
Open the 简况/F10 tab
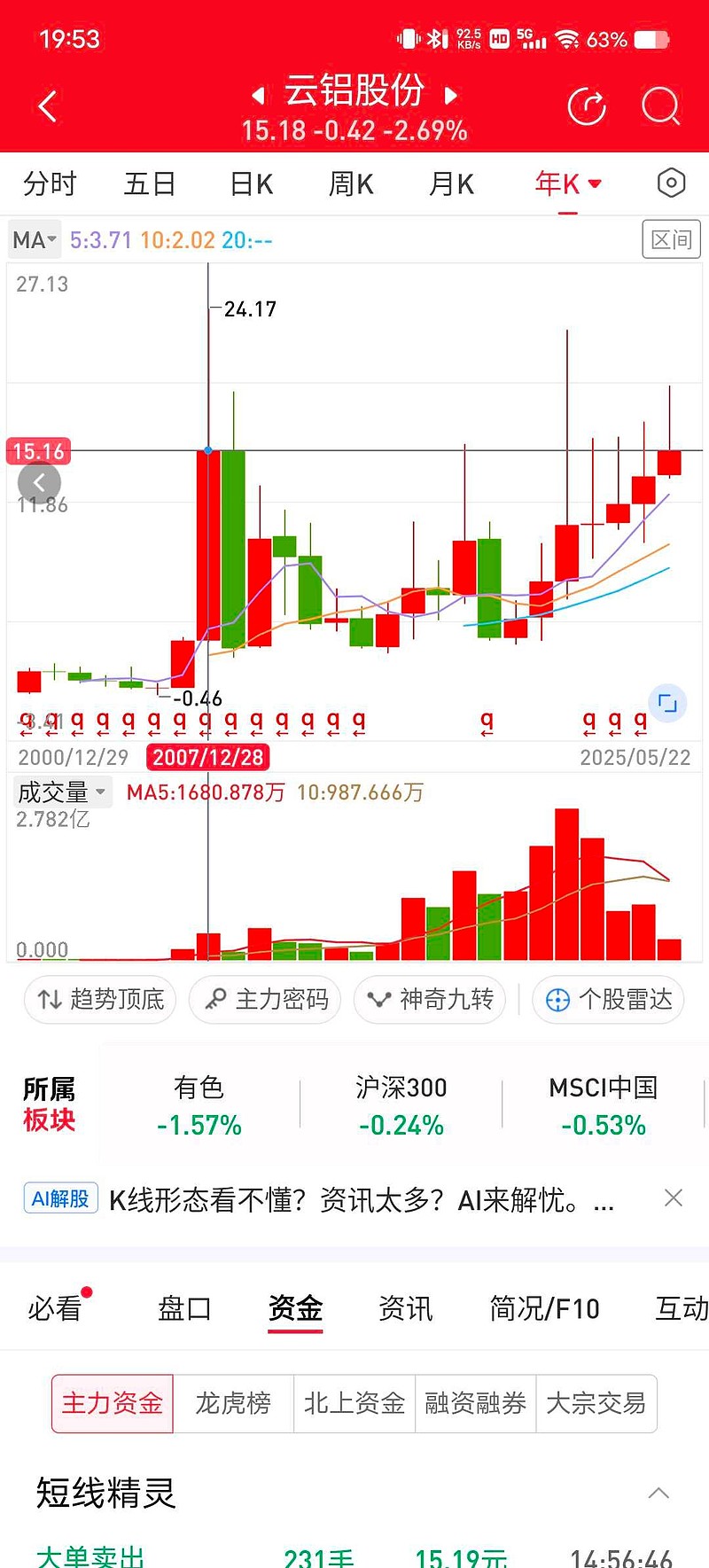544,1308
